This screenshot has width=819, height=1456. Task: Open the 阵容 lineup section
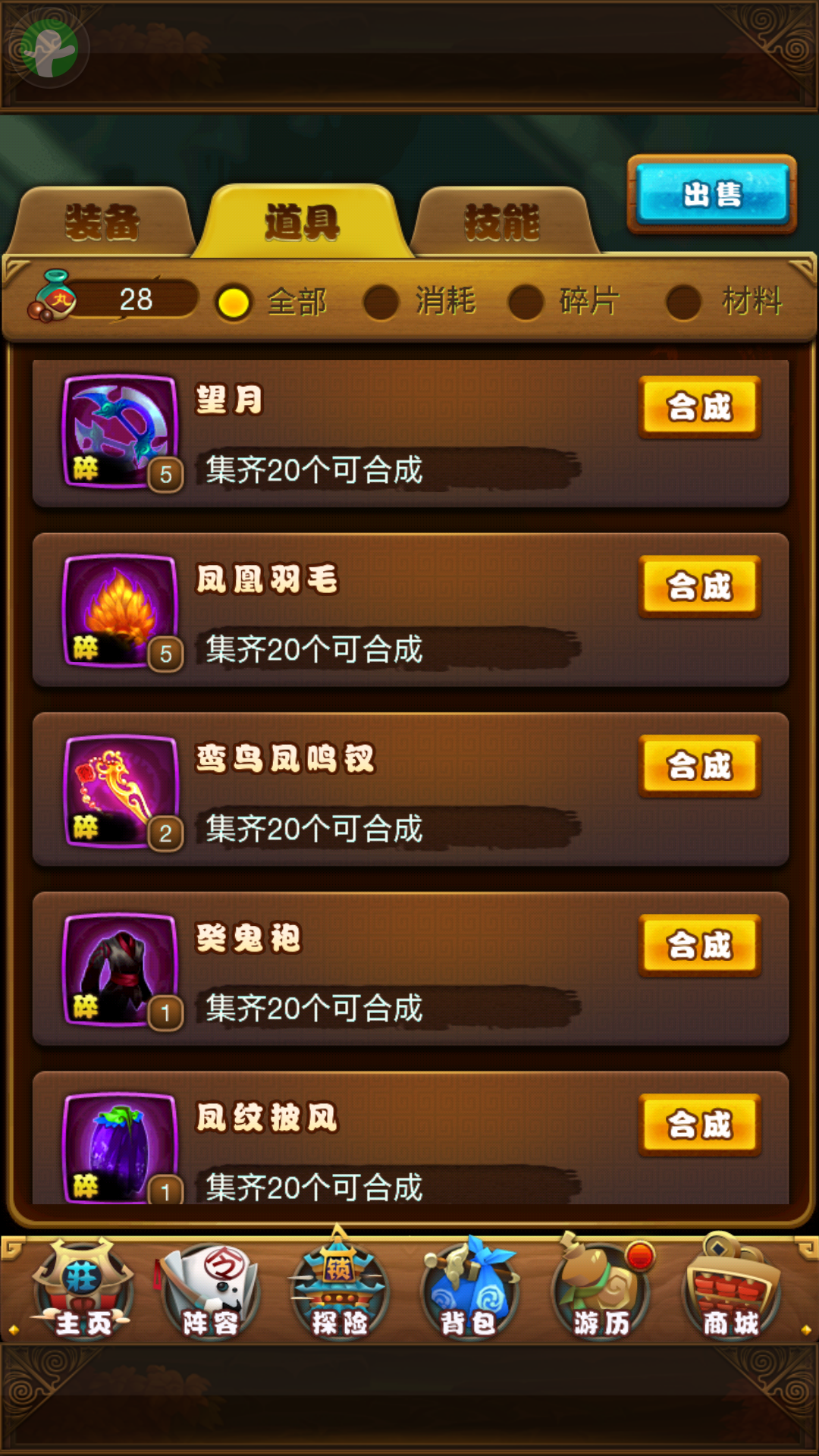pos(211,1291)
